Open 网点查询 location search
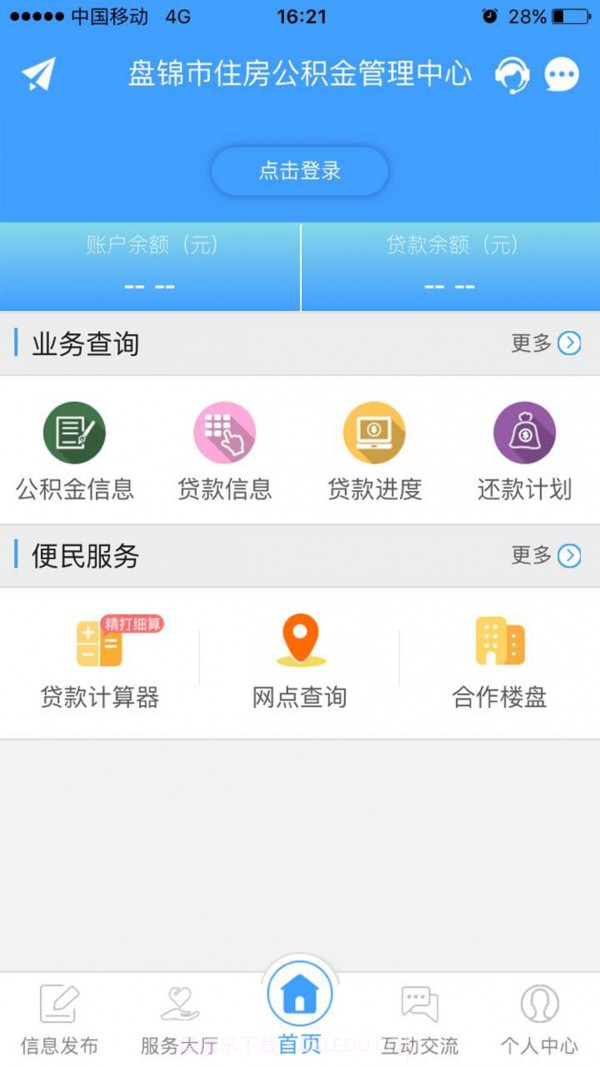 tap(300, 662)
